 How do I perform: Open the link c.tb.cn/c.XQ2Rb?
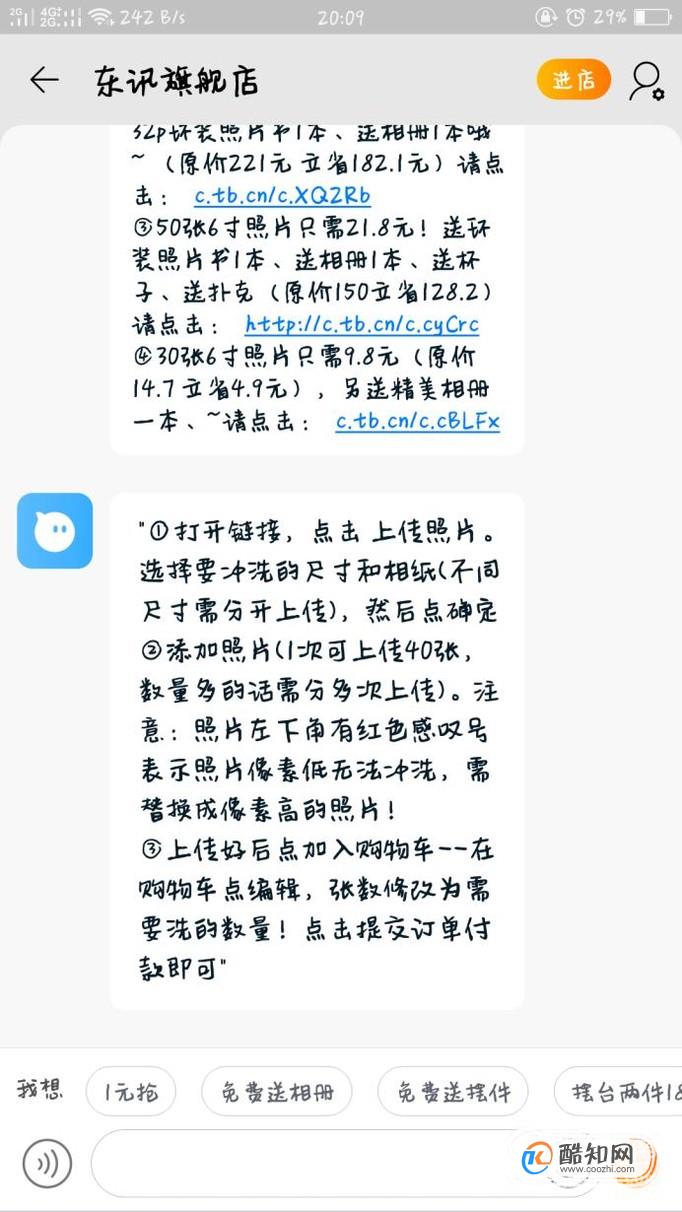282,195
